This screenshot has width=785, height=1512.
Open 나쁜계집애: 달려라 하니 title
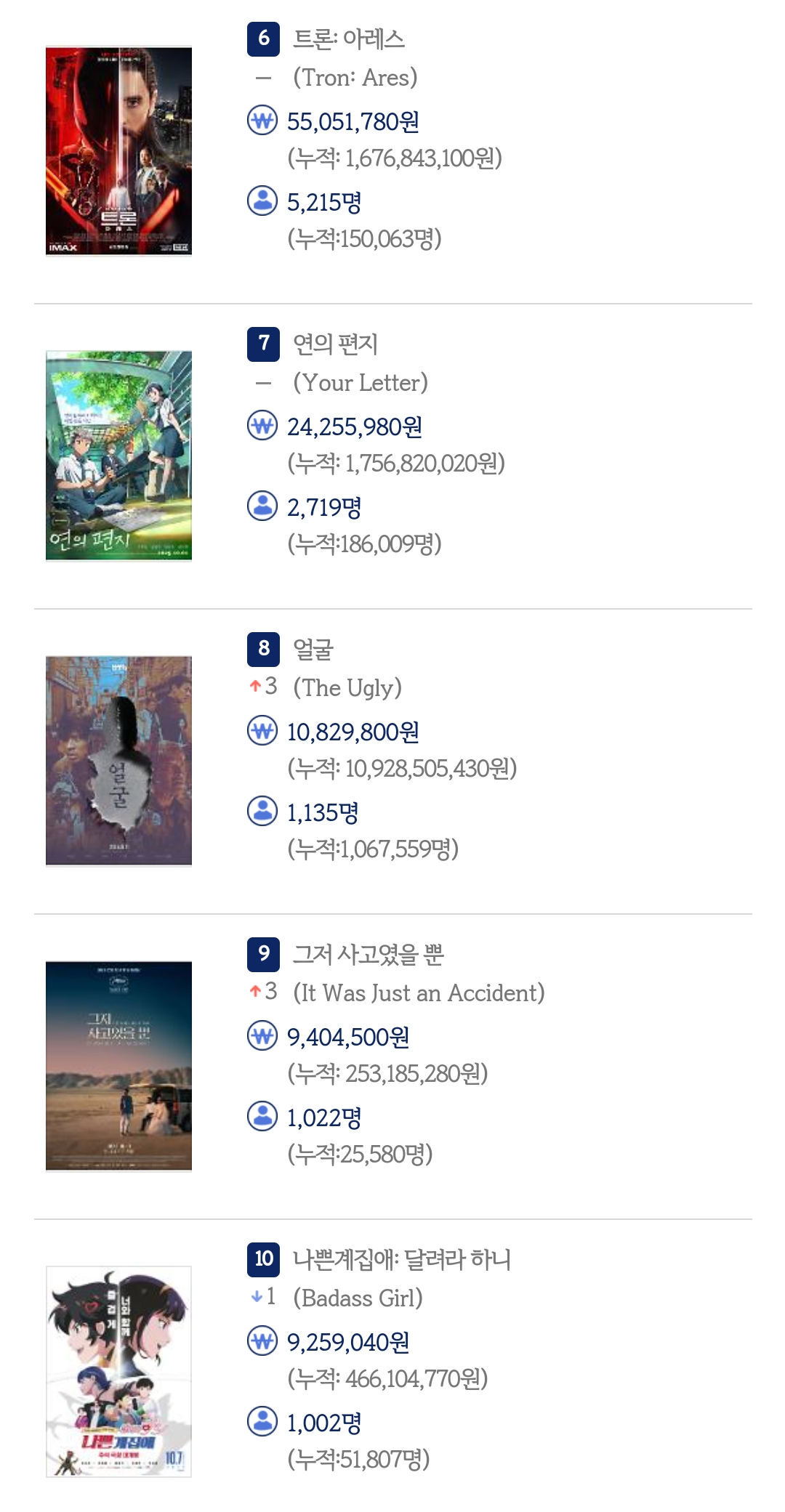[401, 1259]
